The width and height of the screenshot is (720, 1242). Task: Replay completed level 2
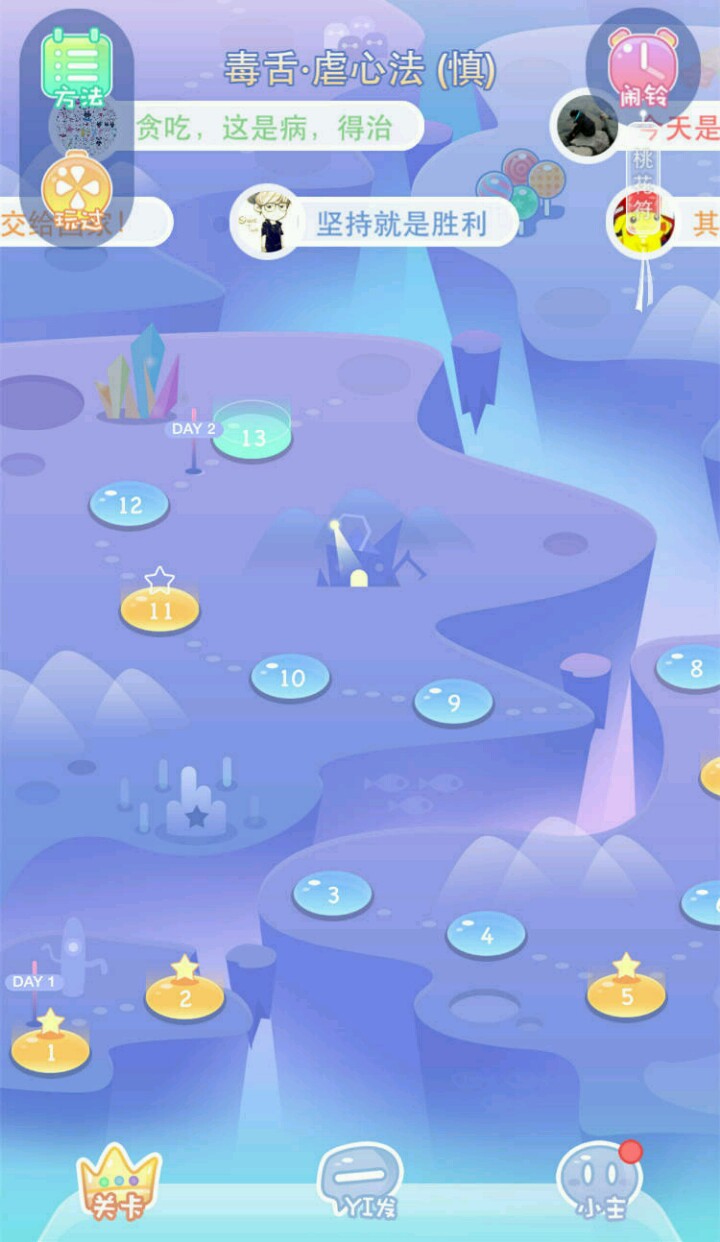click(185, 996)
